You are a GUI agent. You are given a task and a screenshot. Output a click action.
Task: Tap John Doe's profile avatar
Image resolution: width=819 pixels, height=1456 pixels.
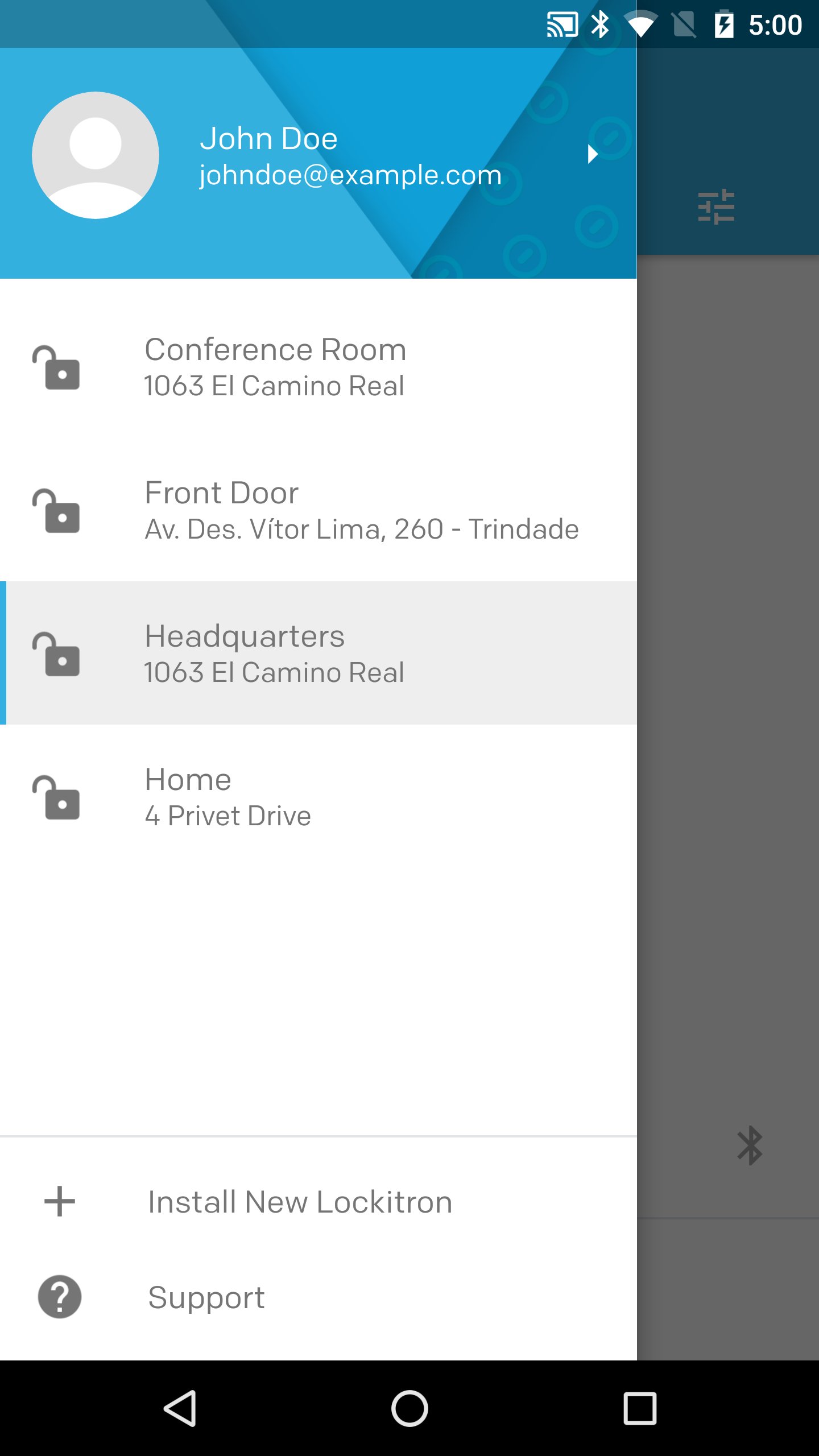96,155
